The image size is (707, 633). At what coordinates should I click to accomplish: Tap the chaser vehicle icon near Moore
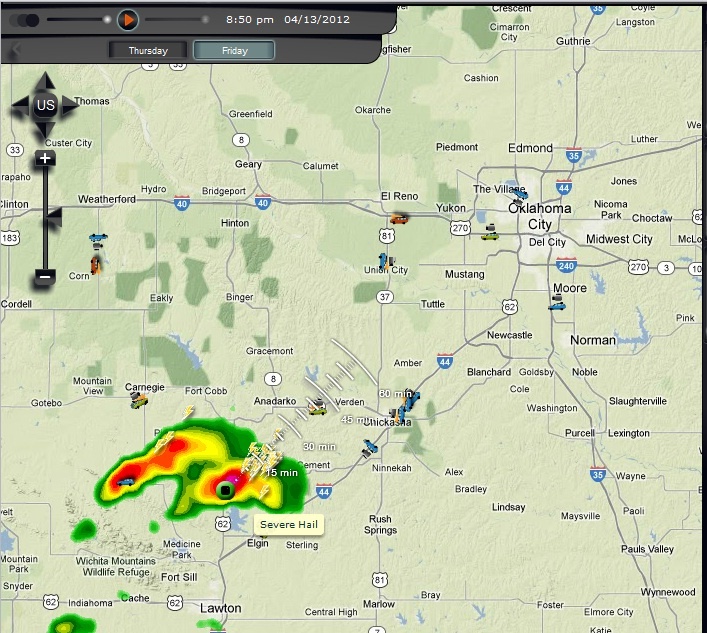tap(558, 300)
